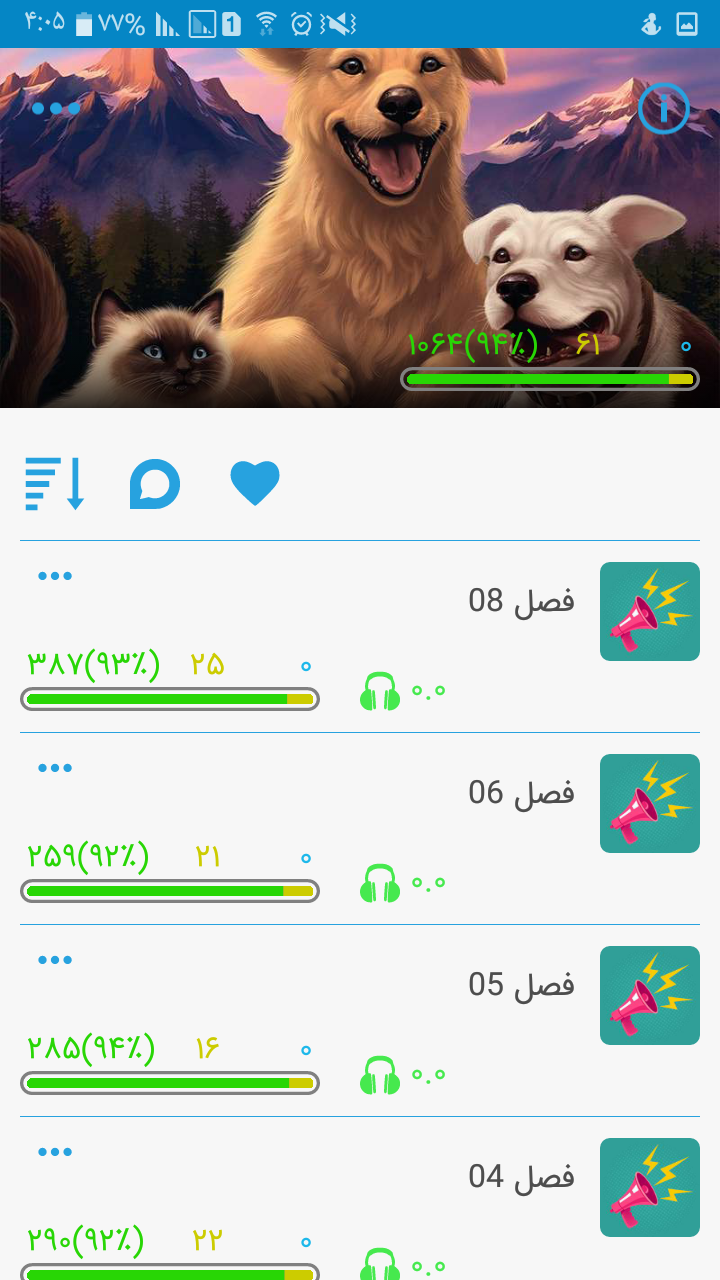
Task: Tap the sort order icon
Action: (55, 484)
